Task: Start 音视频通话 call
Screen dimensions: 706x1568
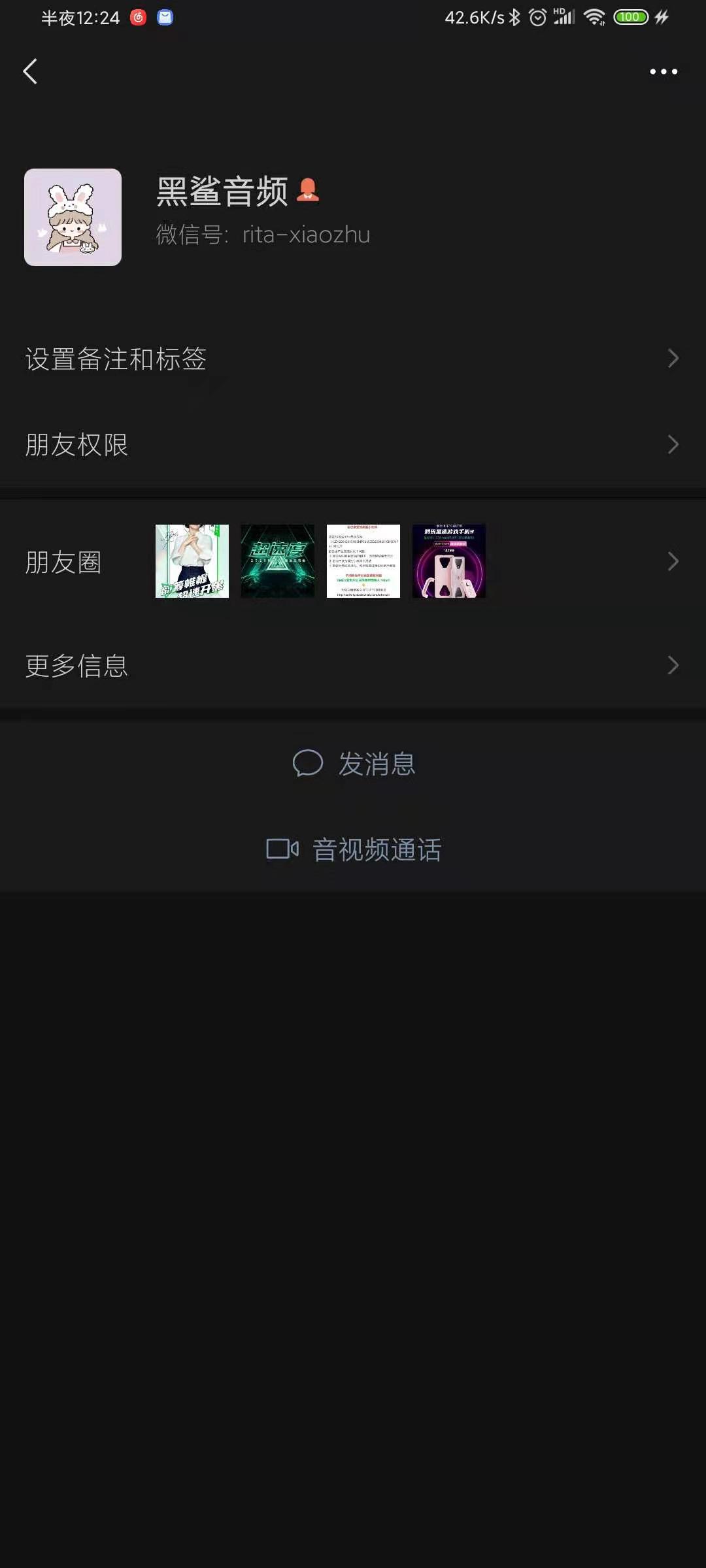Action: 353,849
